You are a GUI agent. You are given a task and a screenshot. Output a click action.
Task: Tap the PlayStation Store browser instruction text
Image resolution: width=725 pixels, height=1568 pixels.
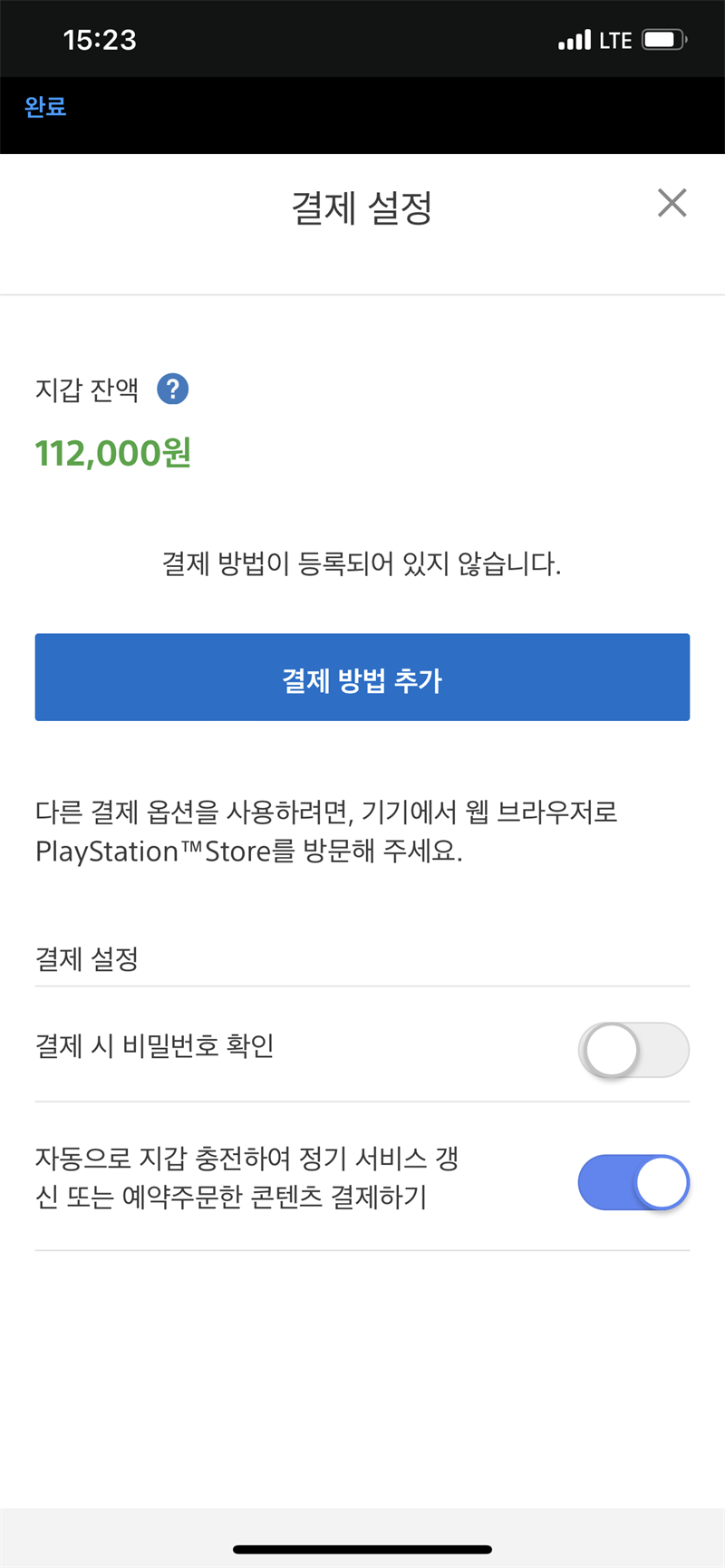[326, 832]
